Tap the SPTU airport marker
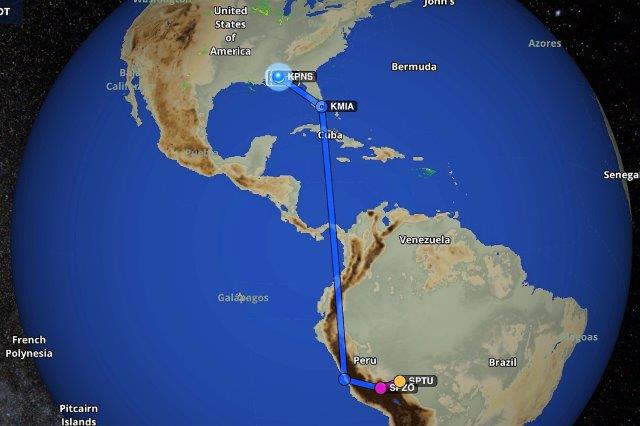The height and width of the screenshot is (426, 640). click(x=400, y=381)
